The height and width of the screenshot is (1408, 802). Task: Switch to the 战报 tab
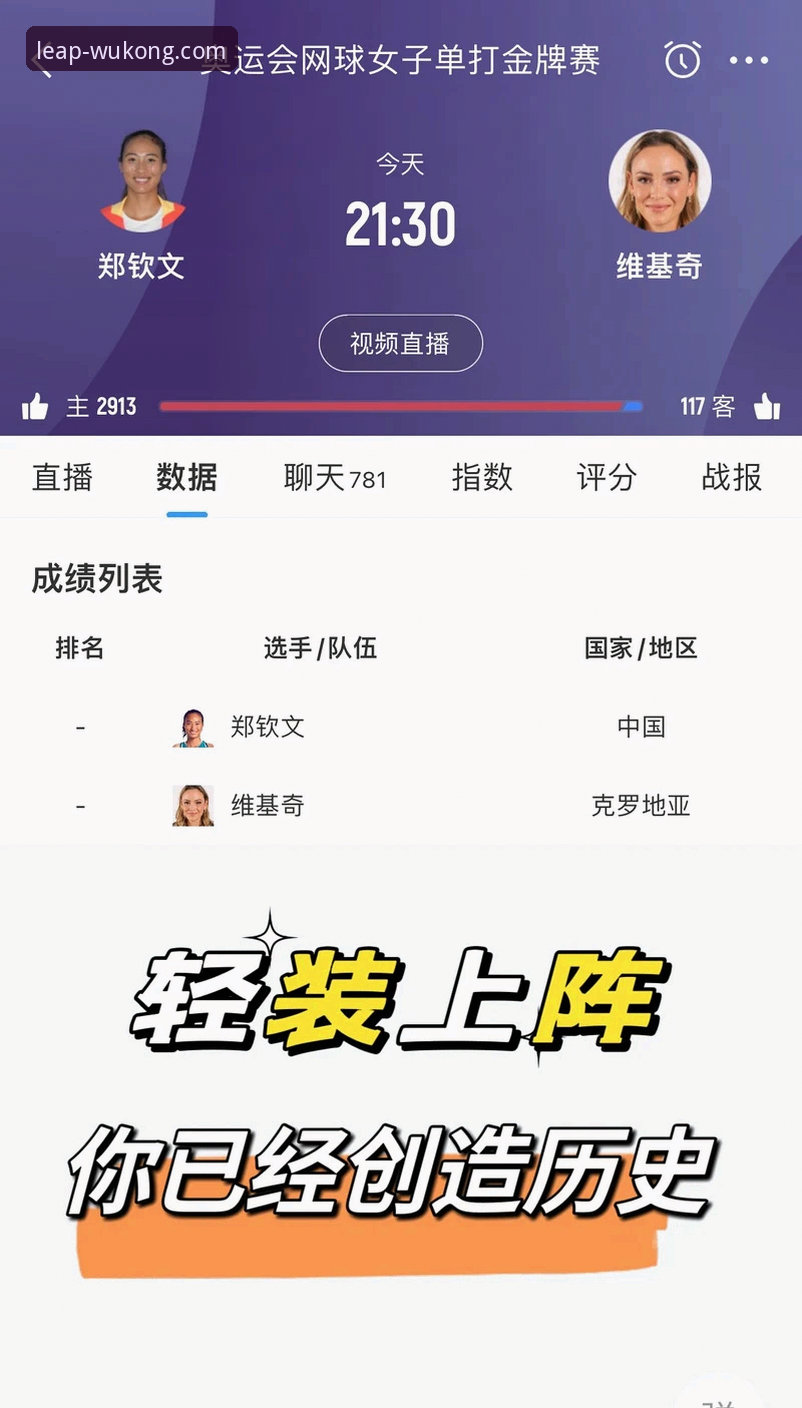click(730, 478)
